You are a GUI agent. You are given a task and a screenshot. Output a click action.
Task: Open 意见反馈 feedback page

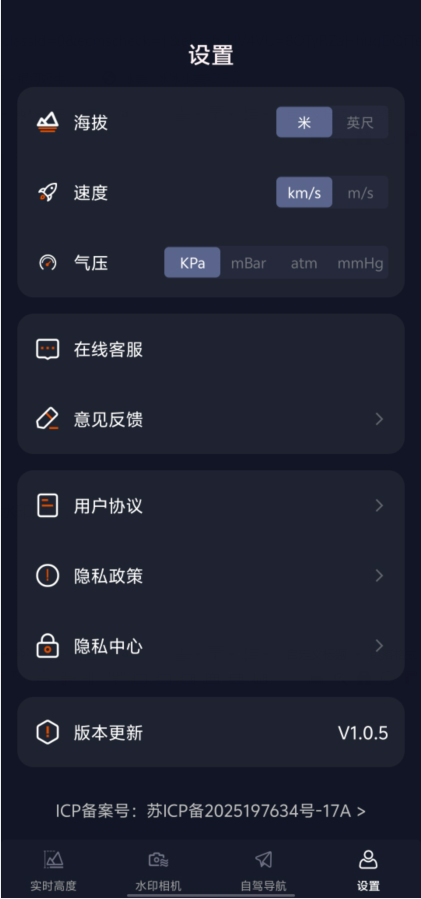coord(210,419)
